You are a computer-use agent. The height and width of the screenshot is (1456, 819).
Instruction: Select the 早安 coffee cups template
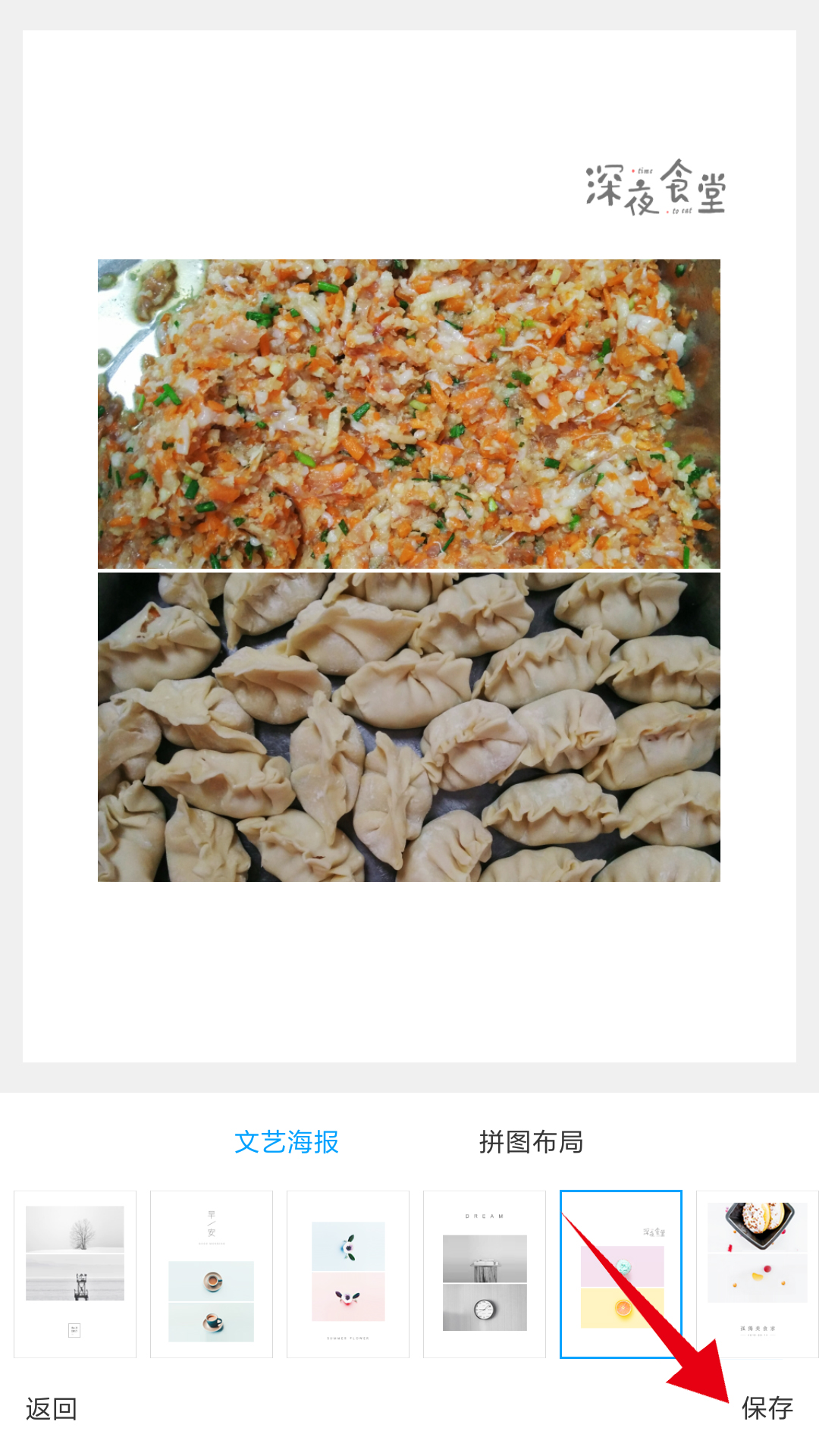point(212,1274)
